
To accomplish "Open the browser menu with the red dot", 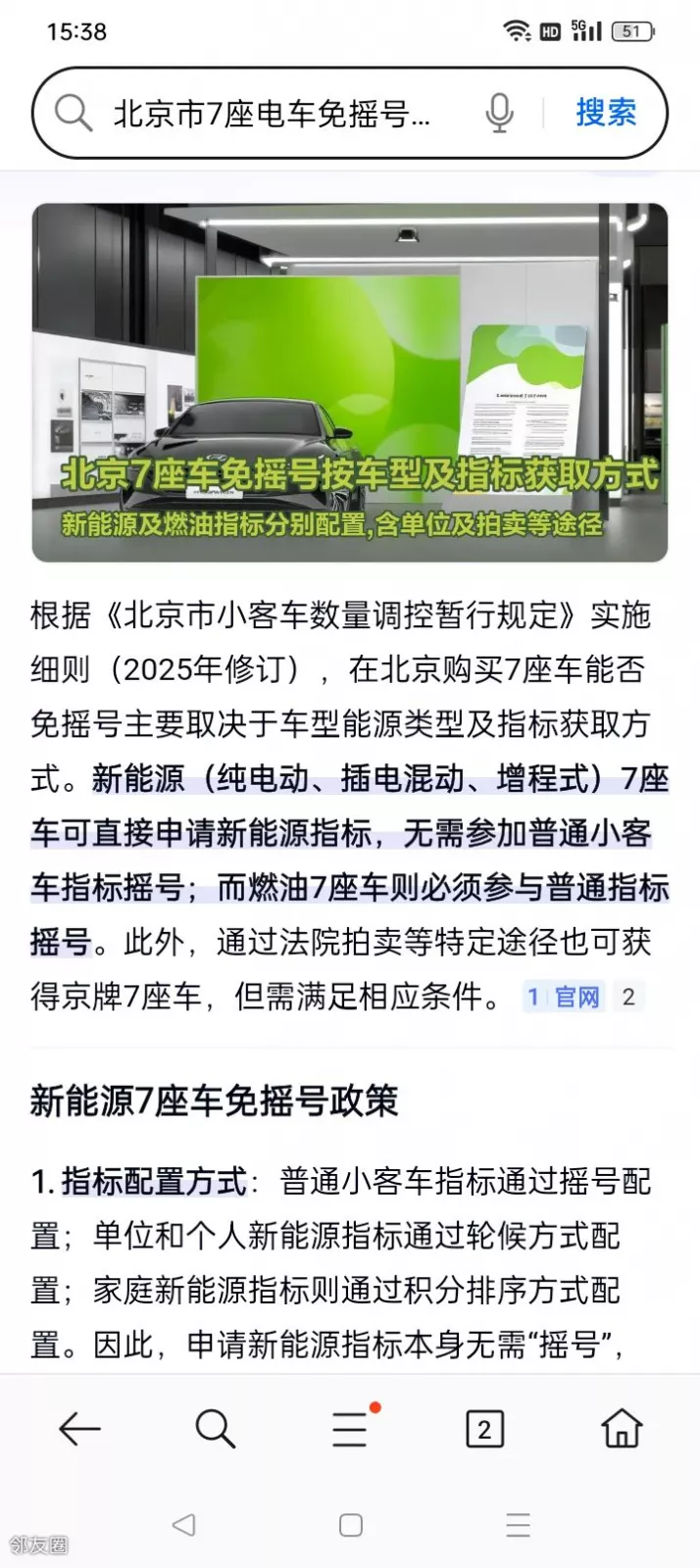I will pyautogui.click(x=350, y=1429).
